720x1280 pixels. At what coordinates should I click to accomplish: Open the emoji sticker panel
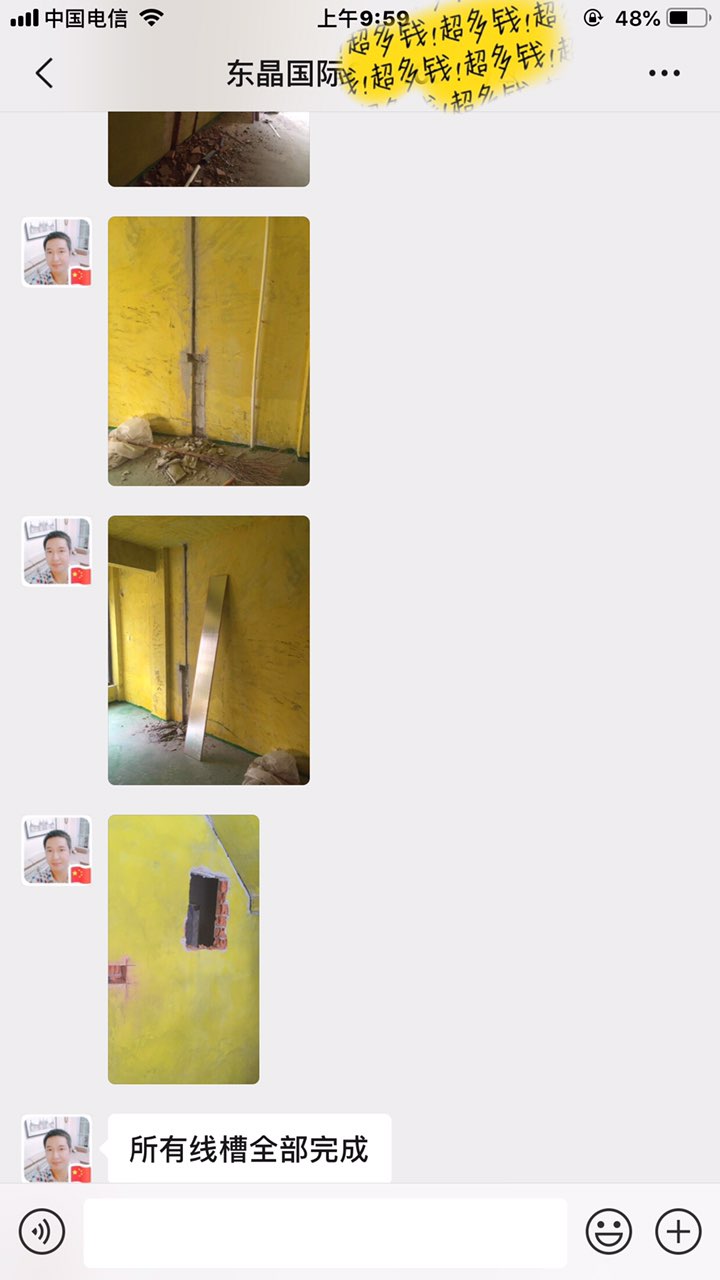point(608,1231)
